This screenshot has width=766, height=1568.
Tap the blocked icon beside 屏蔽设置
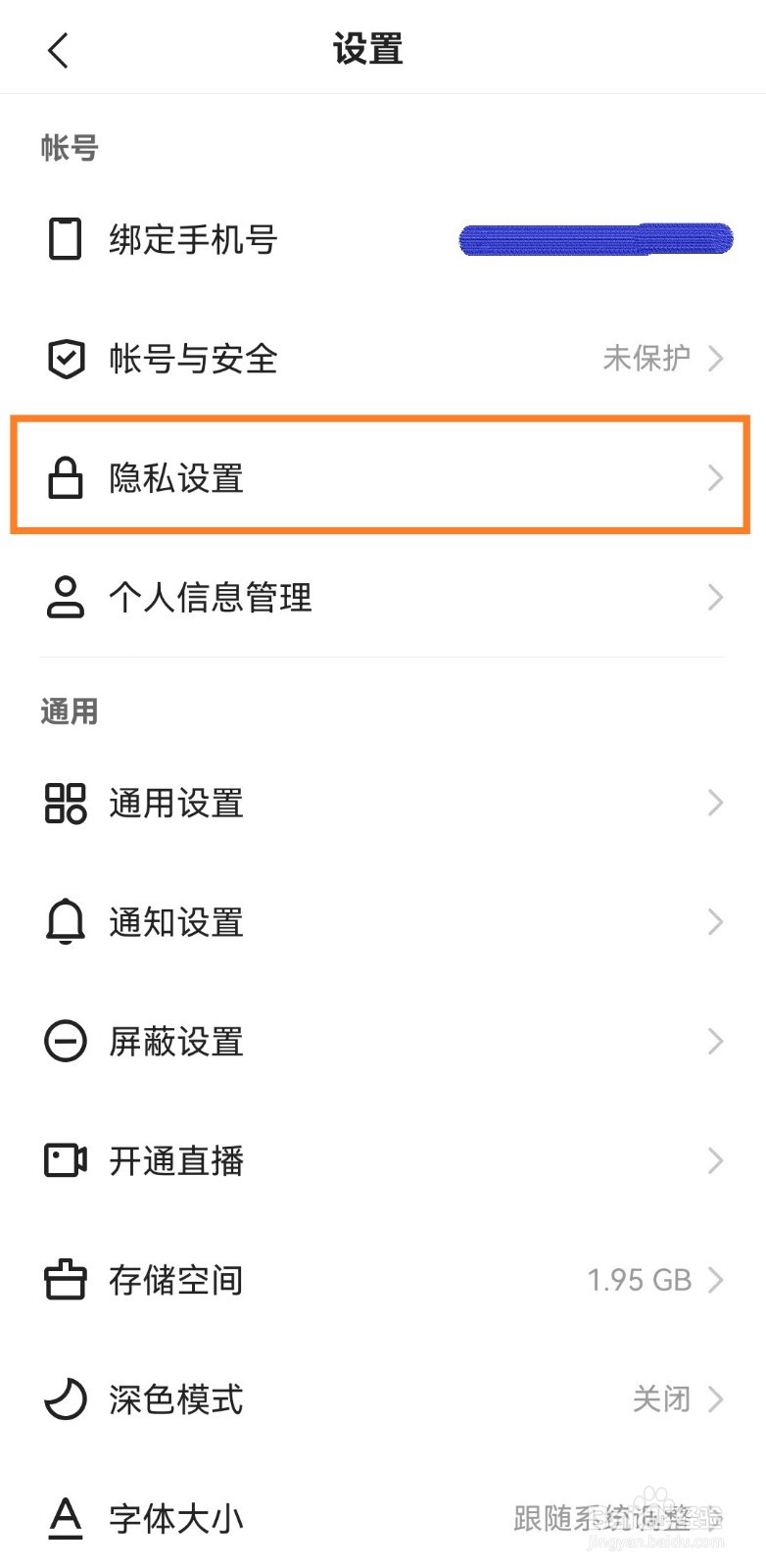point(65,1042)
